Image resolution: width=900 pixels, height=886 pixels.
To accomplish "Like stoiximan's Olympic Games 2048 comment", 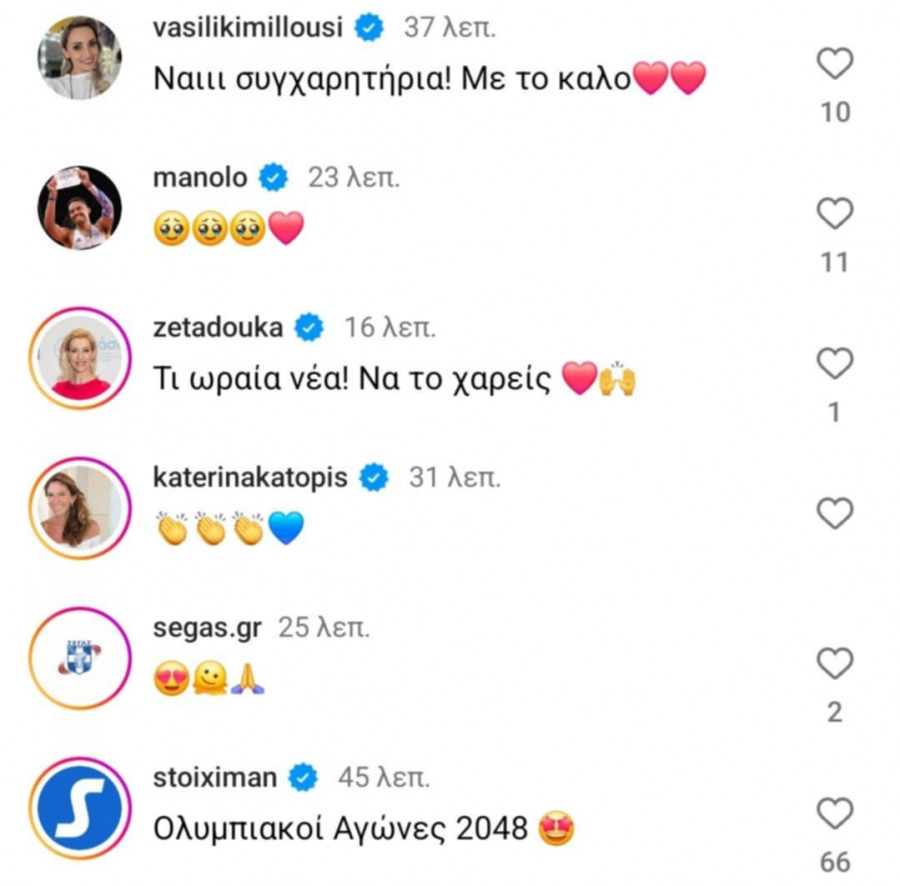I will point(835,814).
